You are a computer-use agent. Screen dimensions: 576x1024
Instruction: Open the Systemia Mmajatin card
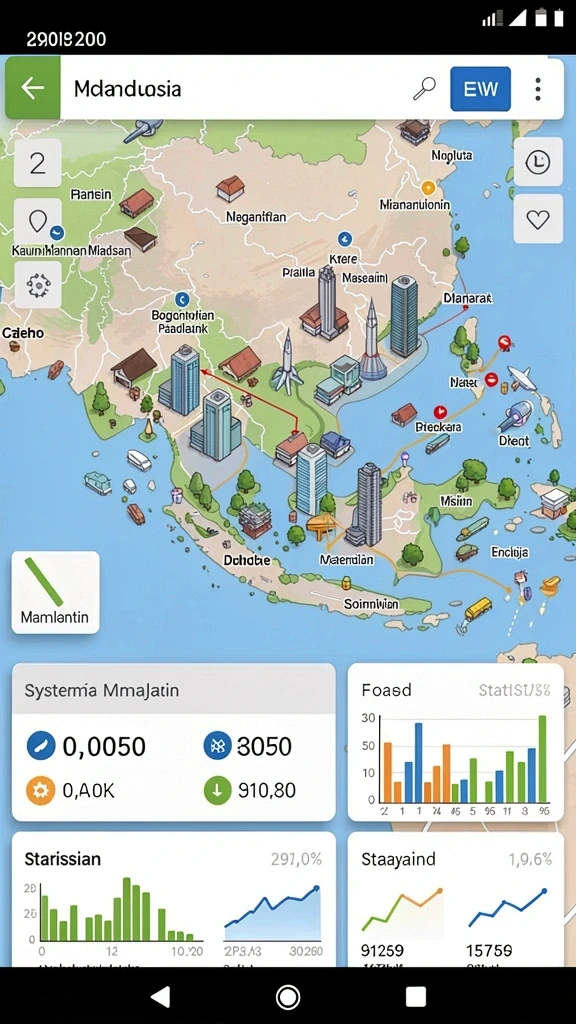(x=174, y=743)
